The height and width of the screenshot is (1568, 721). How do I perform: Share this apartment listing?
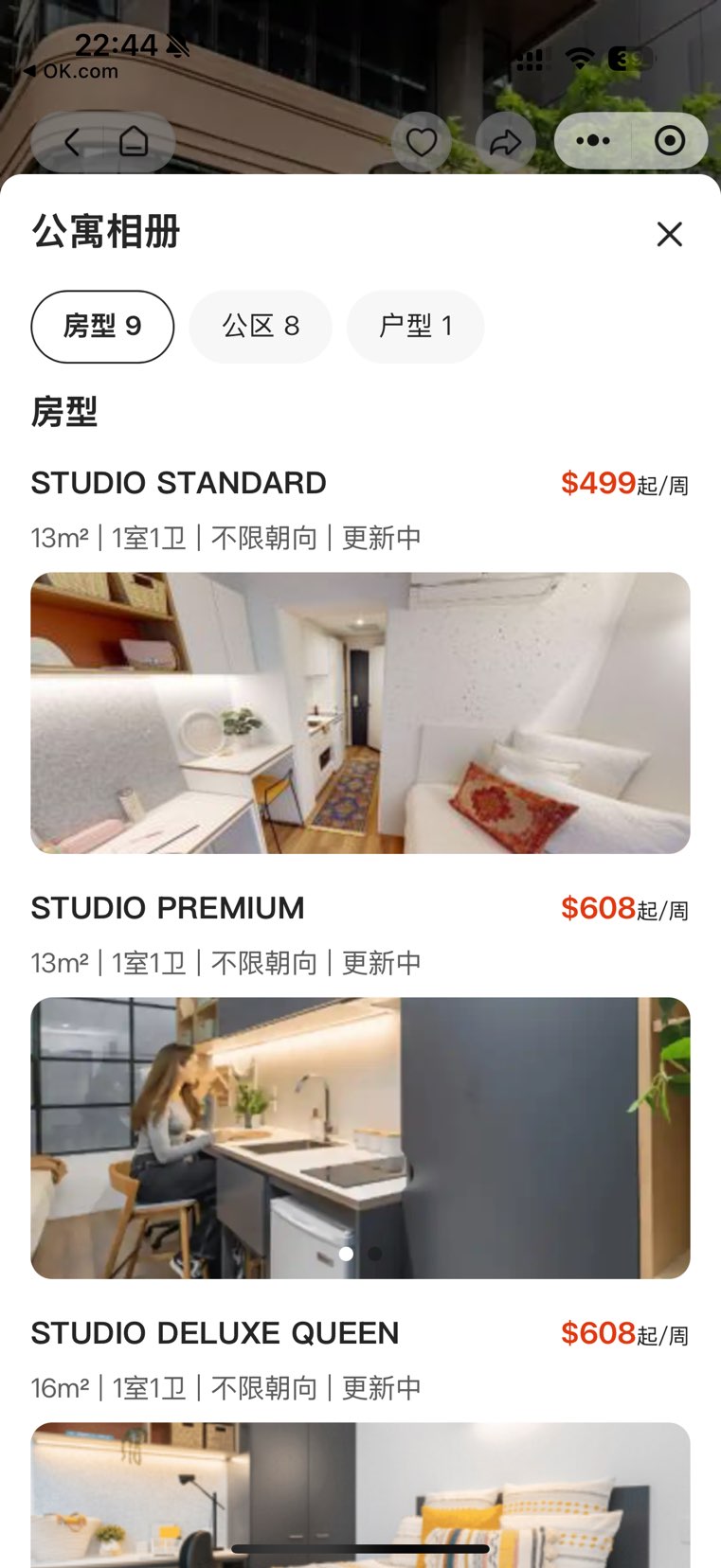[x=505, y=142]
